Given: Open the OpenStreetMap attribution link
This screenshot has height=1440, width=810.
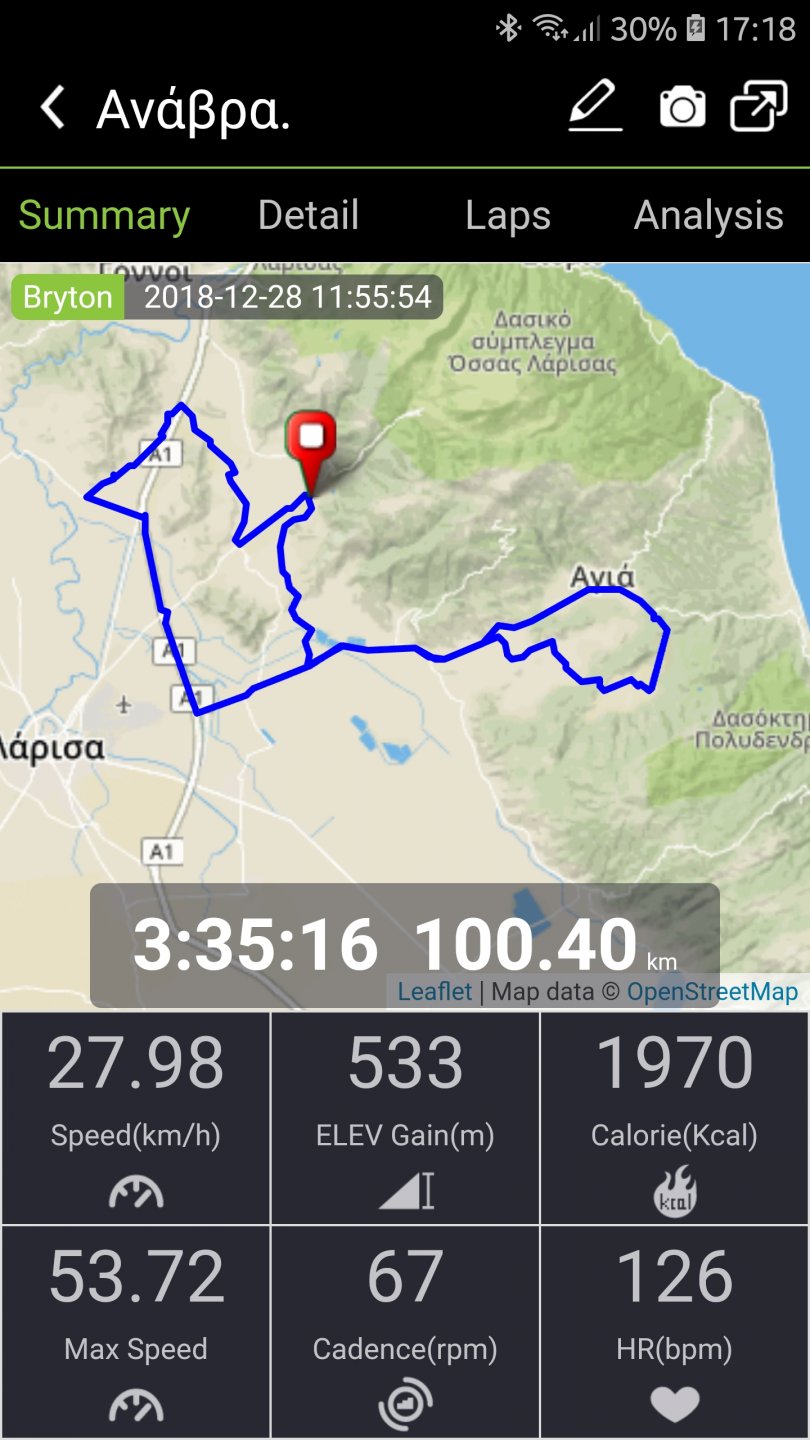Looking at the screenshot, I should point(712,992).
